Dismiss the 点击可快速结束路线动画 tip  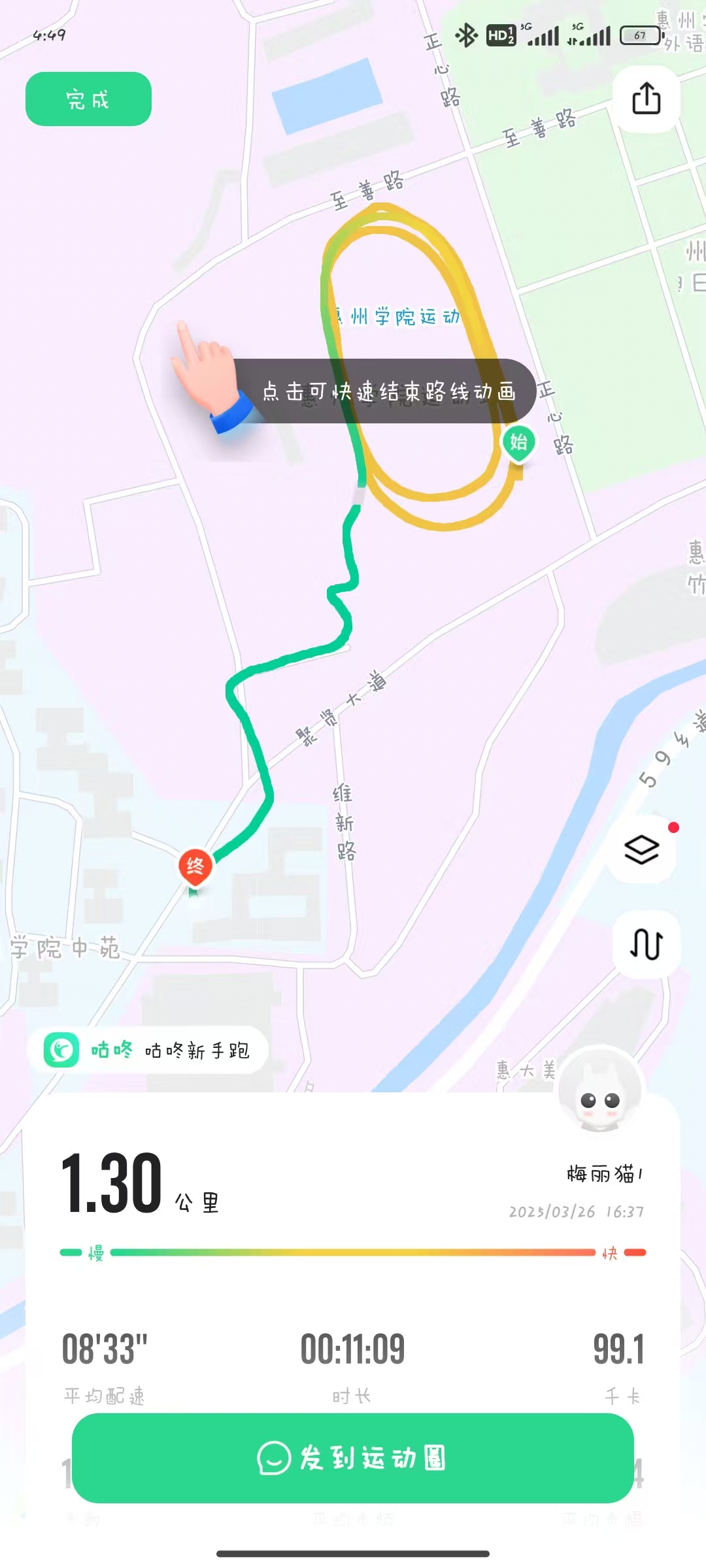(384, 391)
